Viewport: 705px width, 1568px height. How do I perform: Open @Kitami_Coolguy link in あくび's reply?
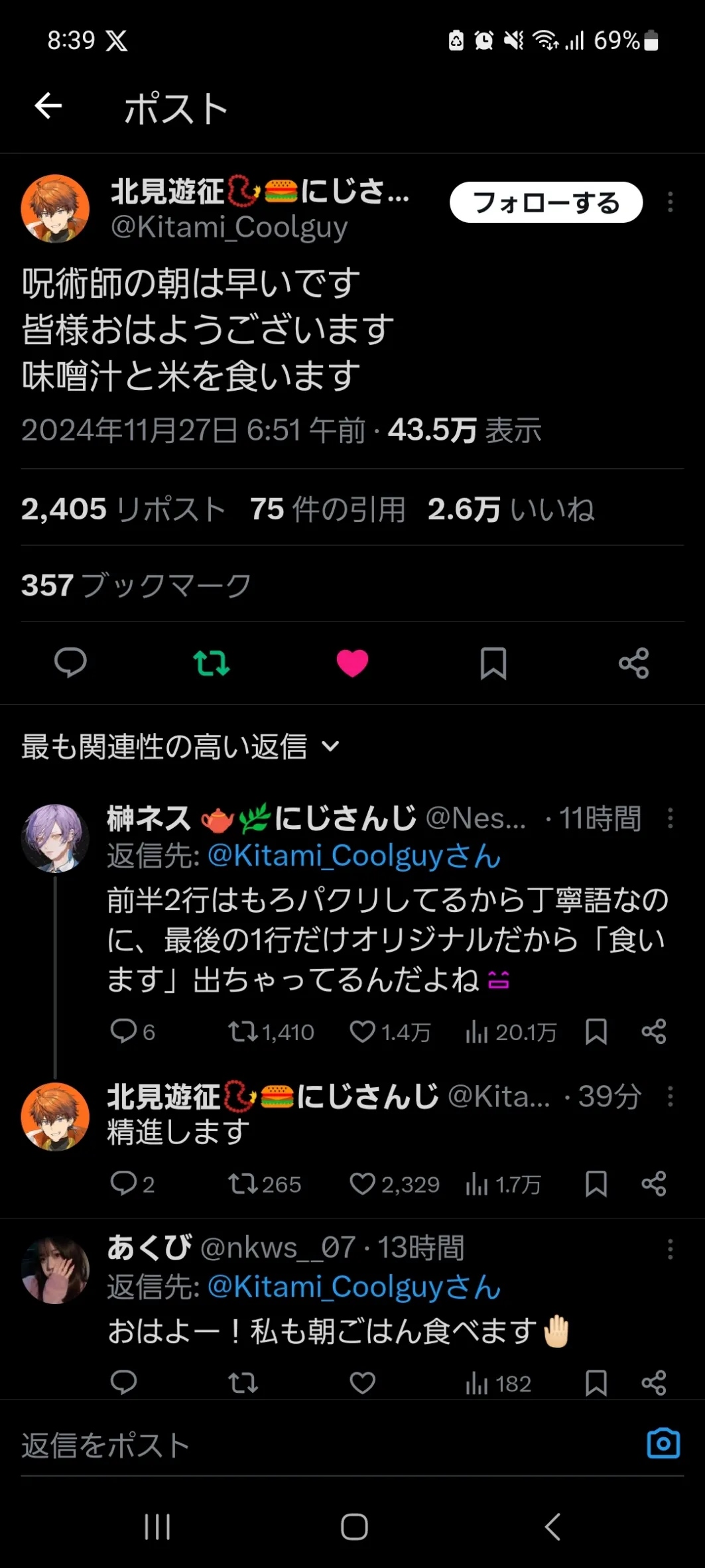[x=354, y=1287]
